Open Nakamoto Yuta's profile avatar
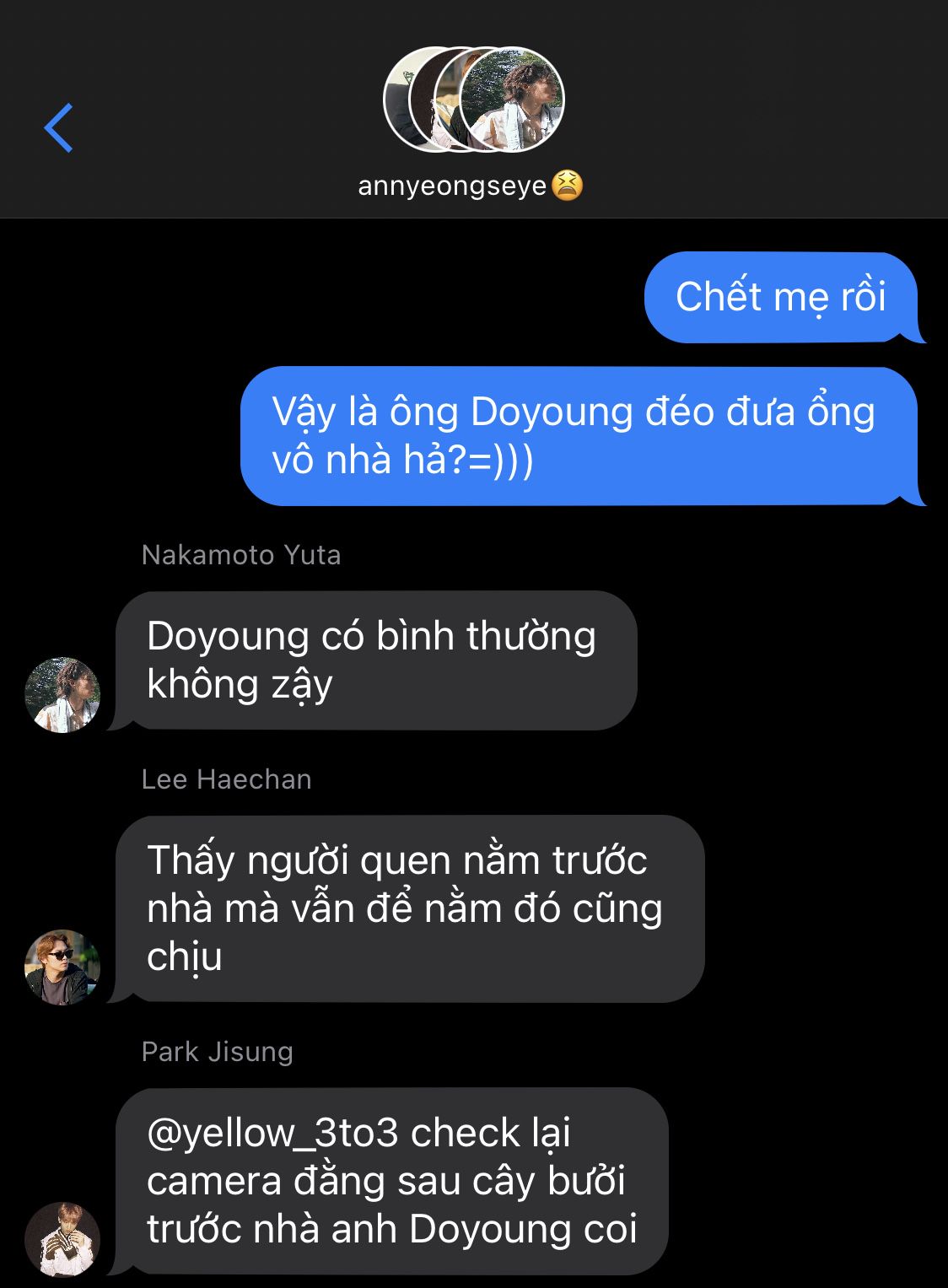This screenshot has width=948, height=1288. coord(62,695)
